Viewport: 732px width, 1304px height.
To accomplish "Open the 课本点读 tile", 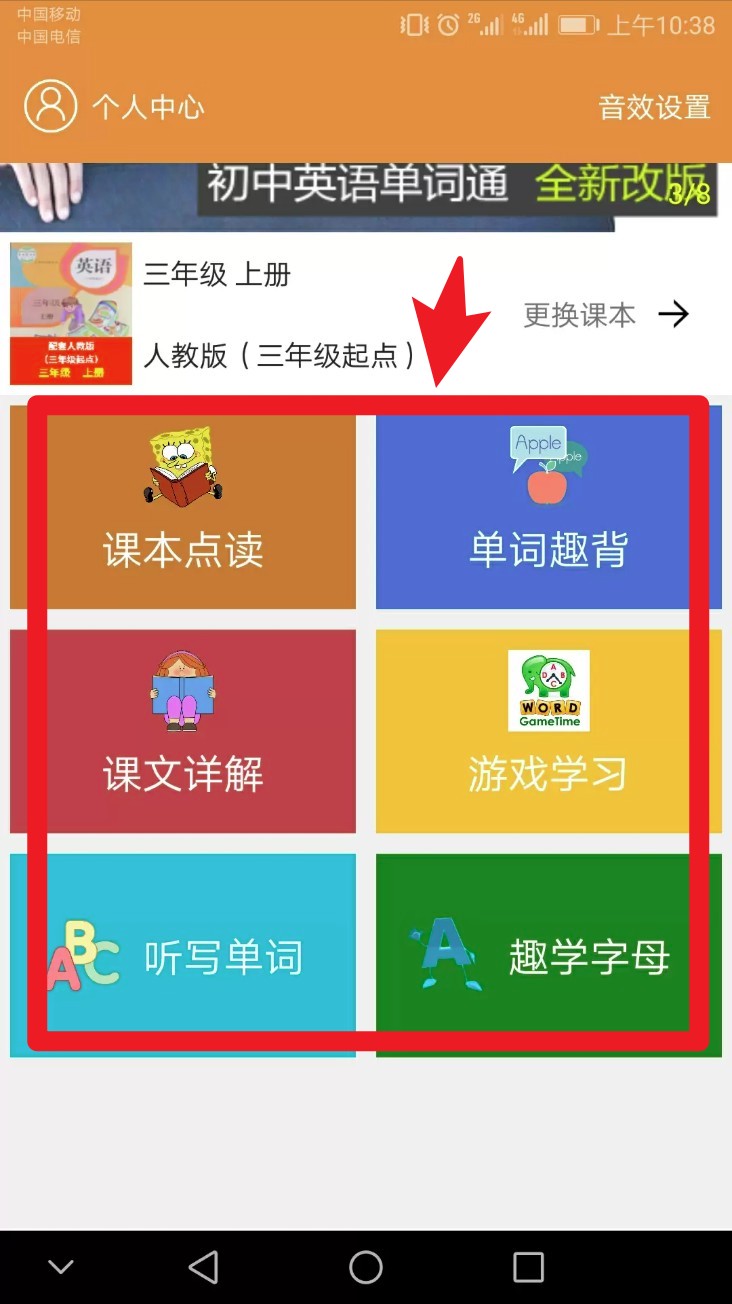I will pyautogui.click(x=183, y=511).
